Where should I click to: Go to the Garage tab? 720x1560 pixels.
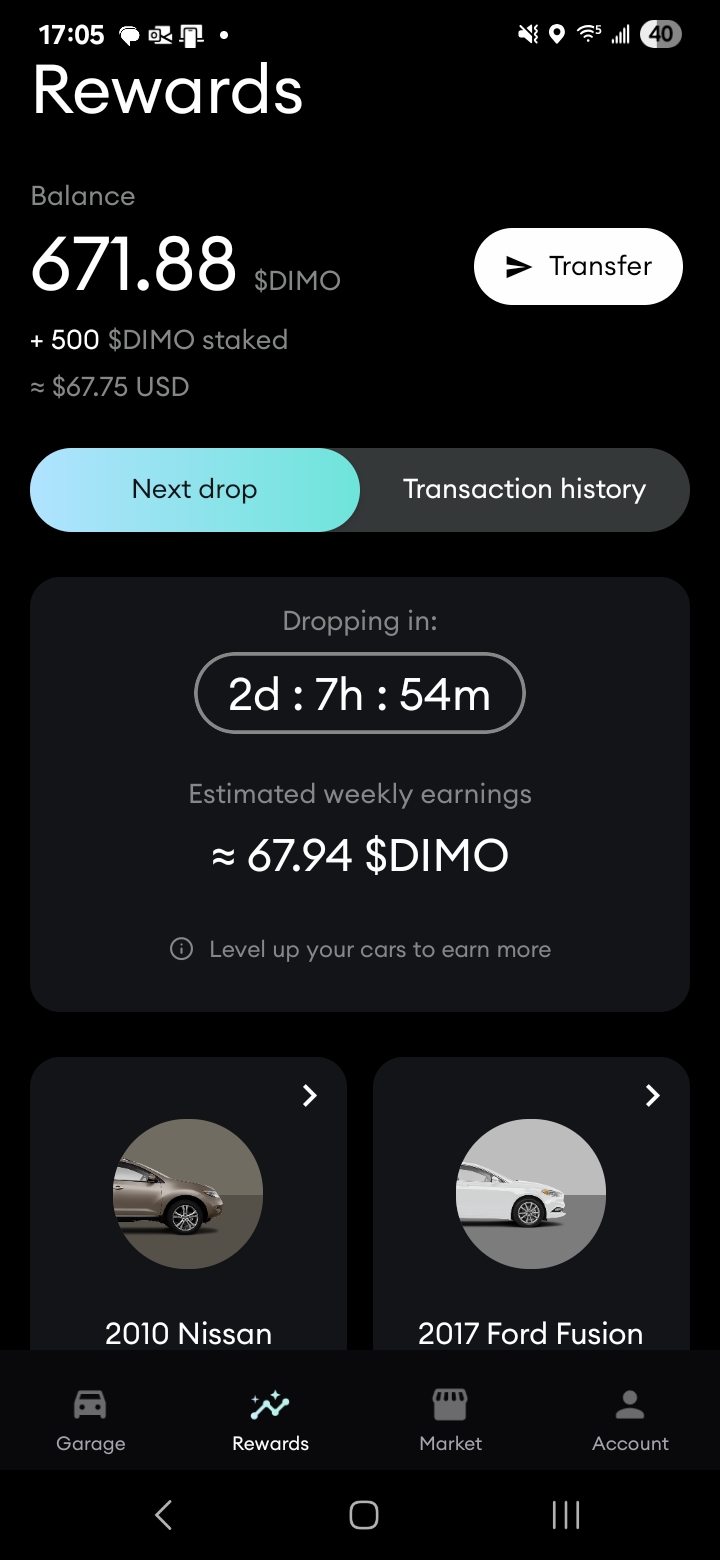(x=90, y=1420)
